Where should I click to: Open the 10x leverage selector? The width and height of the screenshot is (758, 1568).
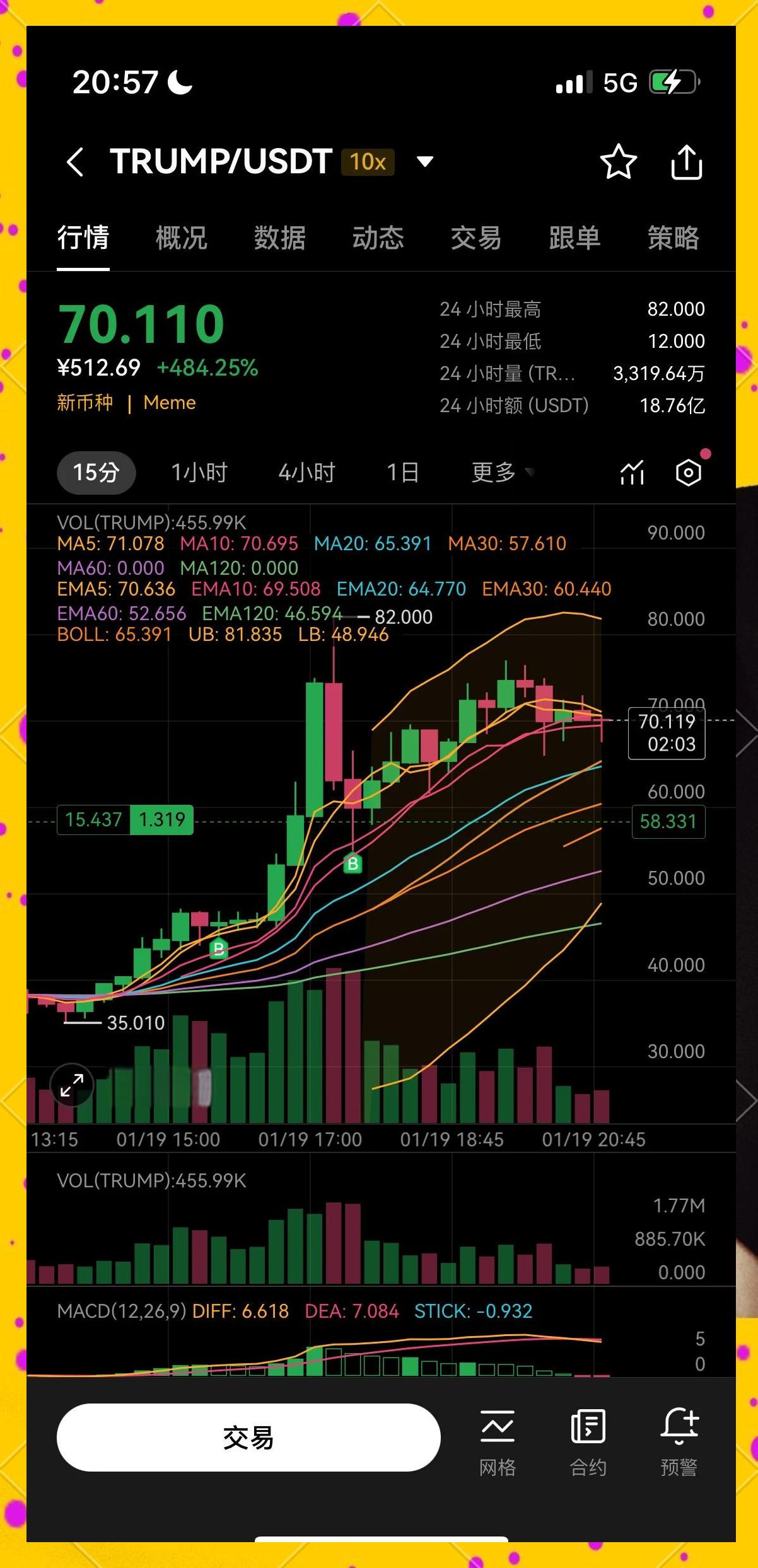[366, 161]
